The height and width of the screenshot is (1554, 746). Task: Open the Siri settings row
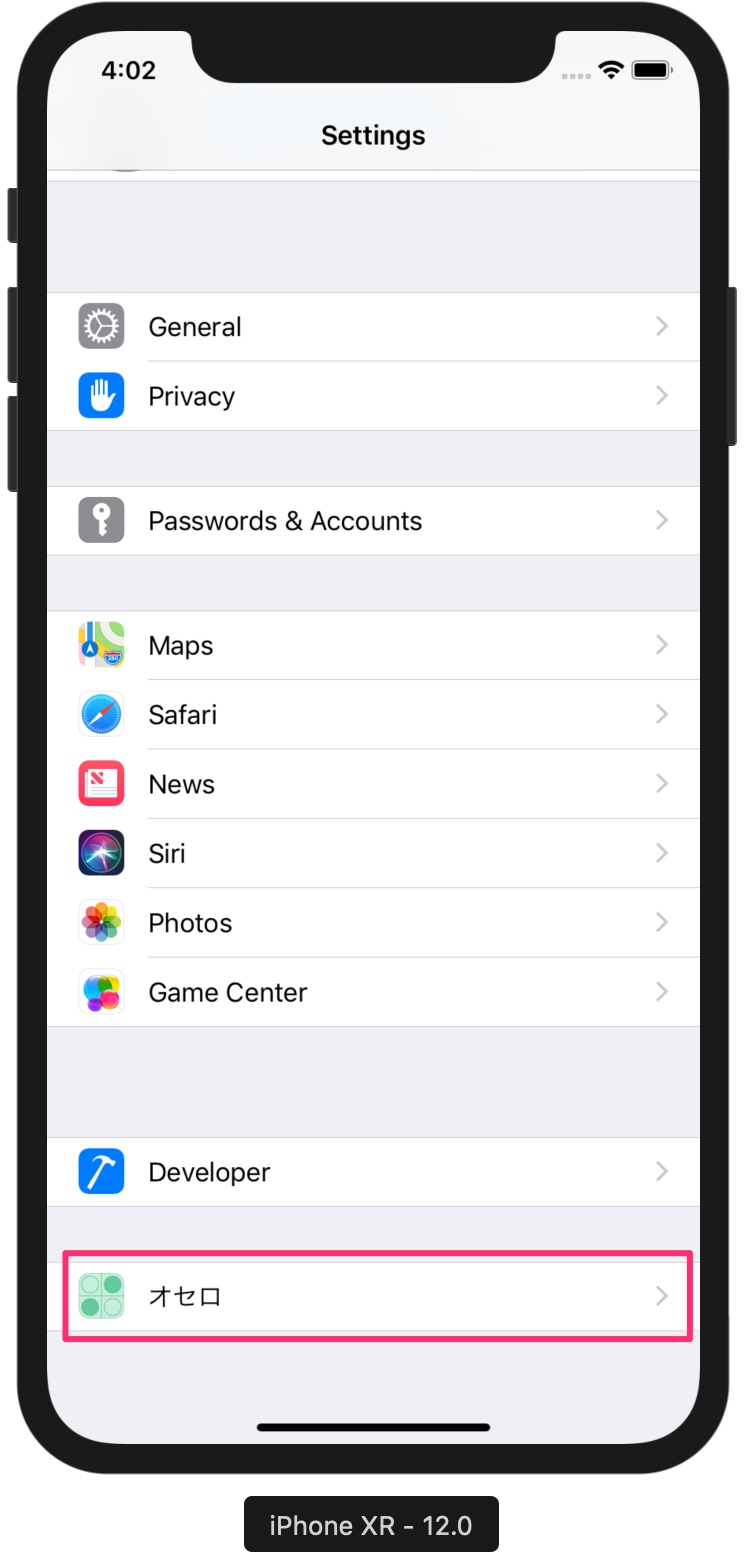pos(373,853)
